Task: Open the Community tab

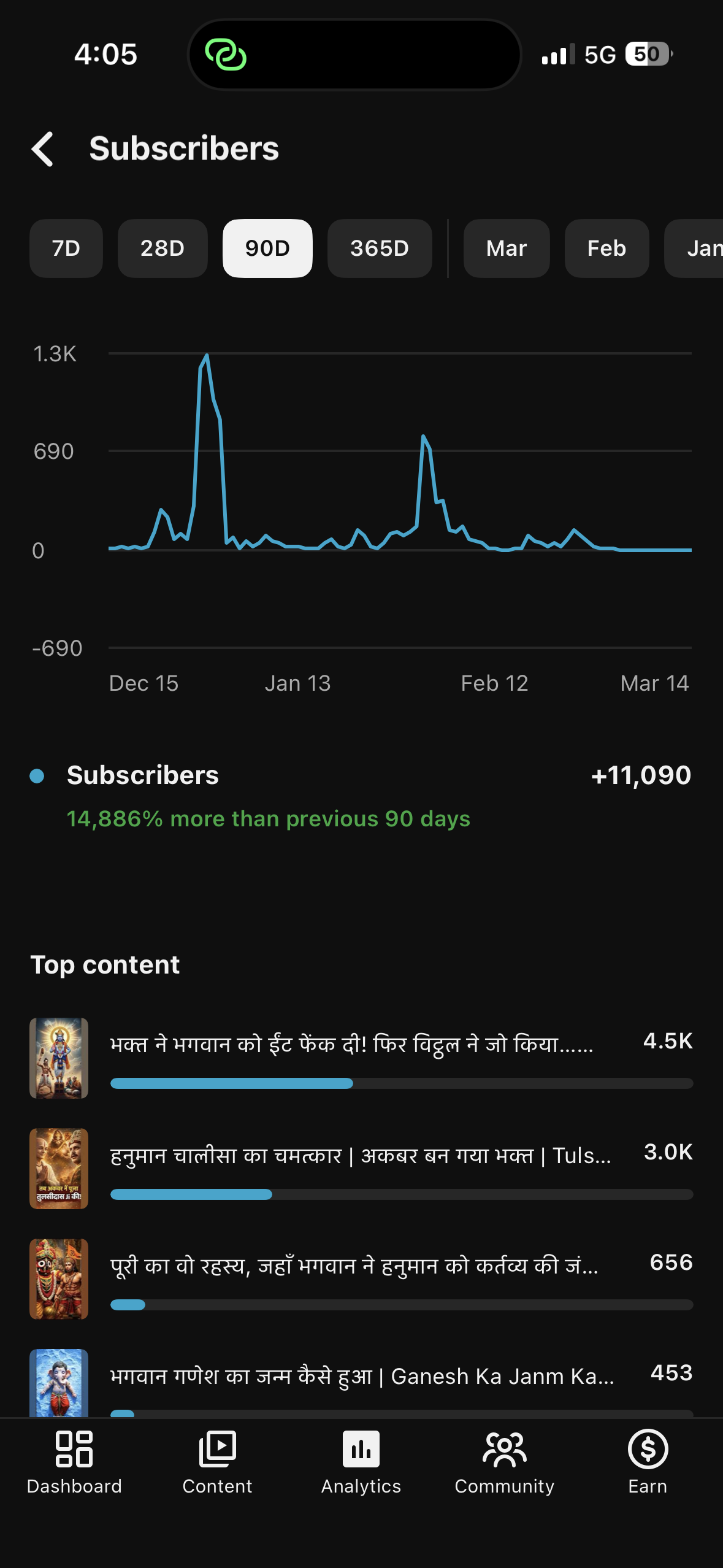Action: click(504, 1462)
